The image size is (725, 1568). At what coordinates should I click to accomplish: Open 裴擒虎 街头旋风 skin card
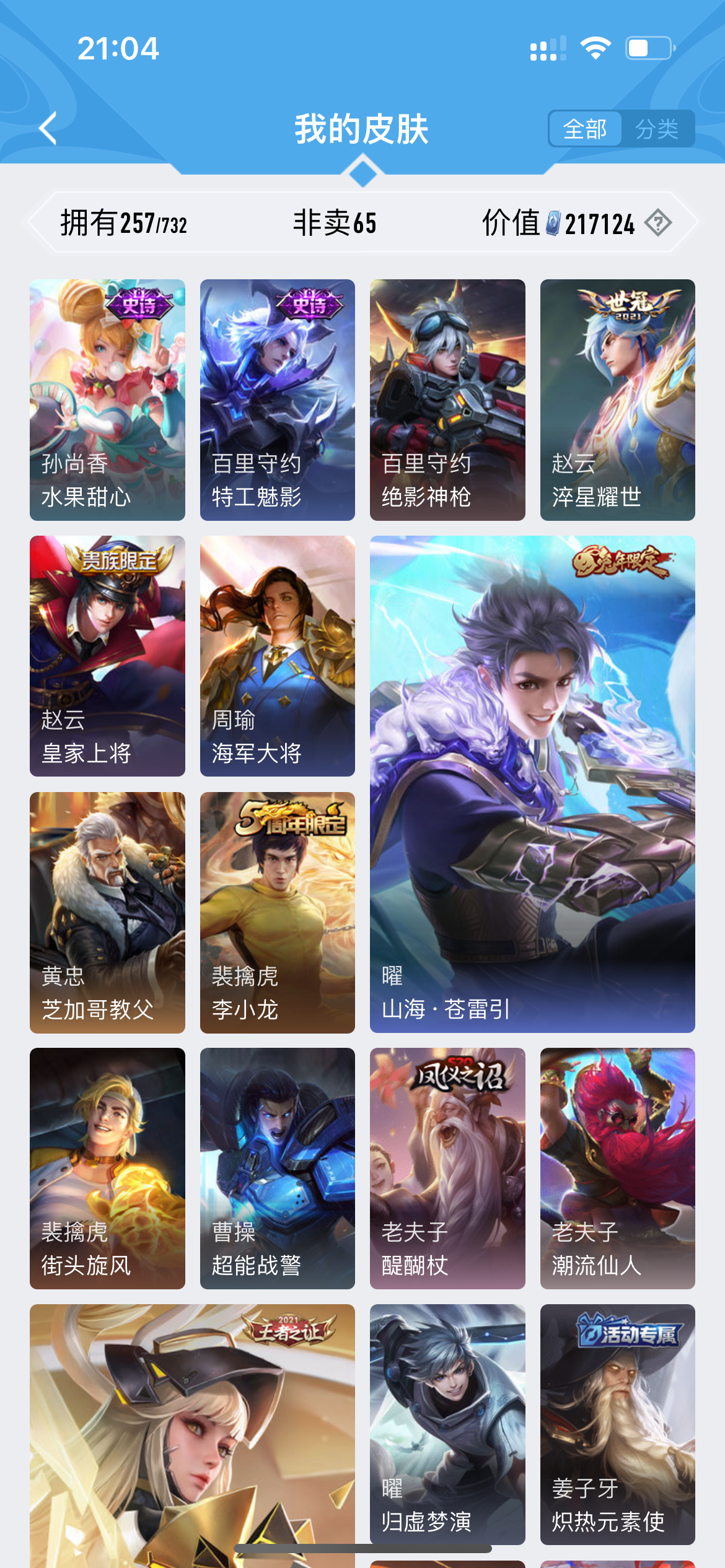107,1168
